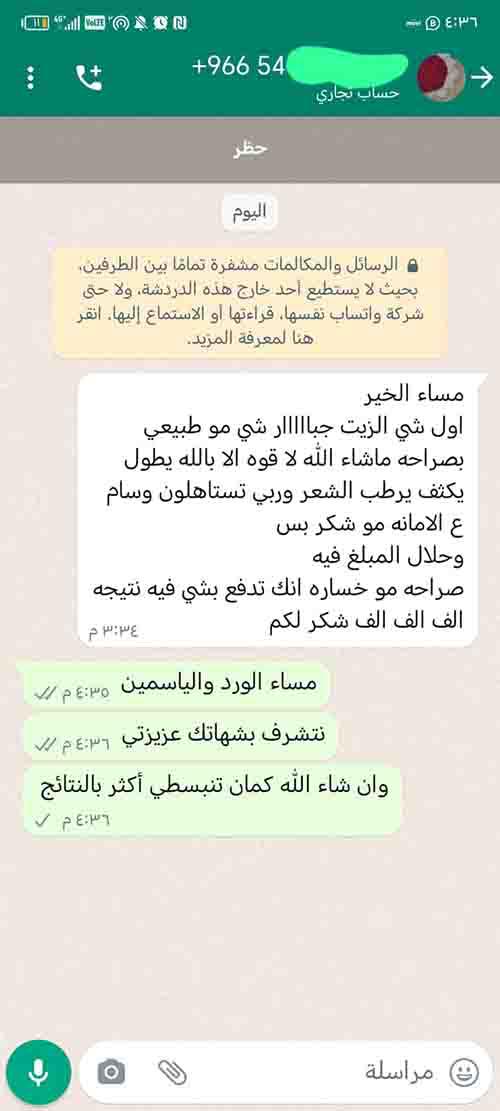Attach a file with the paperclip
Screen dimensions: 500x1111
[172, 1072]
